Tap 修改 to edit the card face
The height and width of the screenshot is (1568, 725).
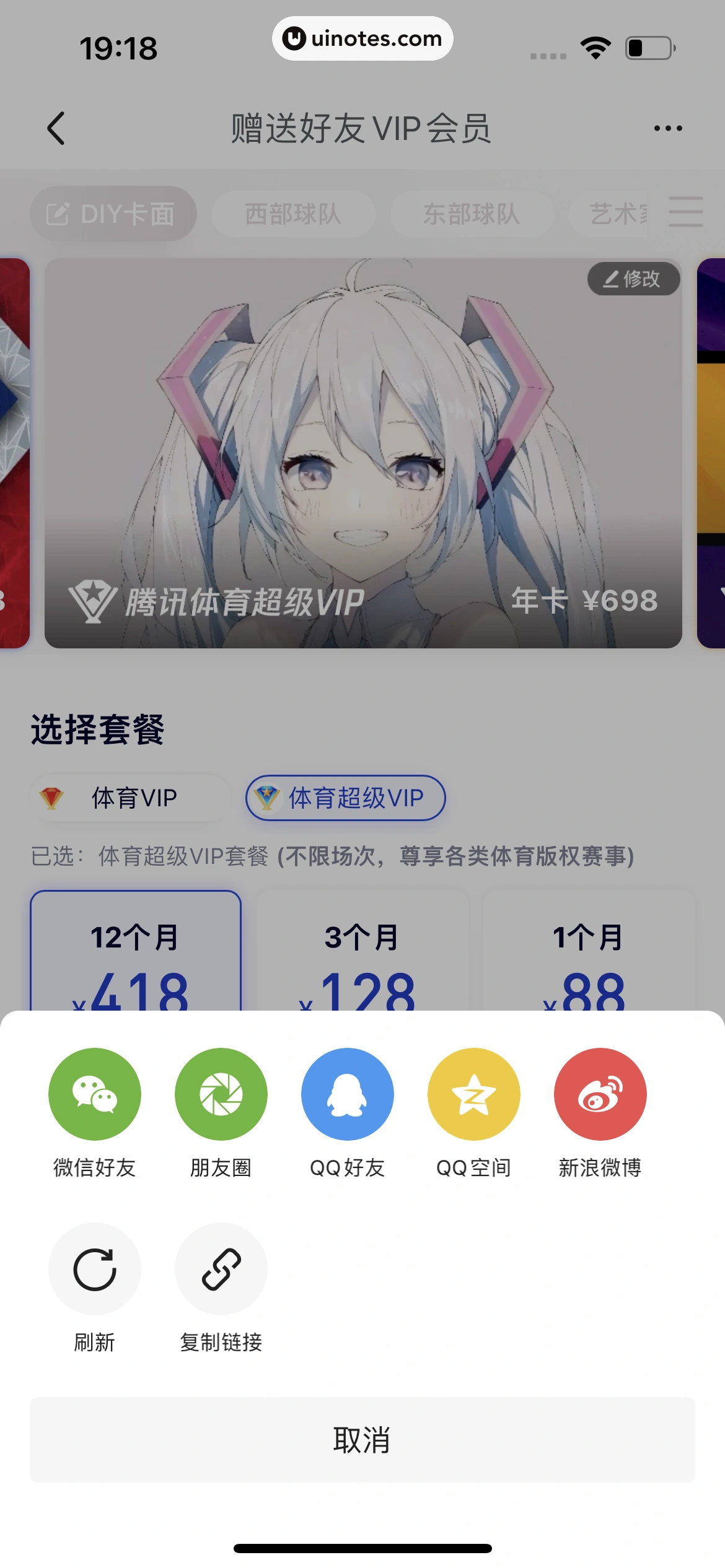coord(633,279)
